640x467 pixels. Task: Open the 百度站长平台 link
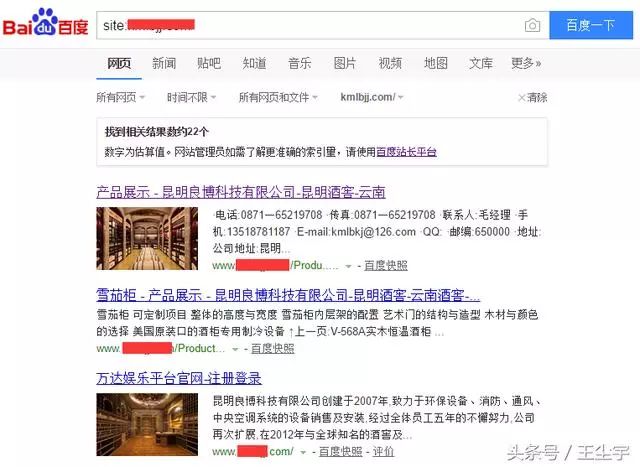point(406,152)
